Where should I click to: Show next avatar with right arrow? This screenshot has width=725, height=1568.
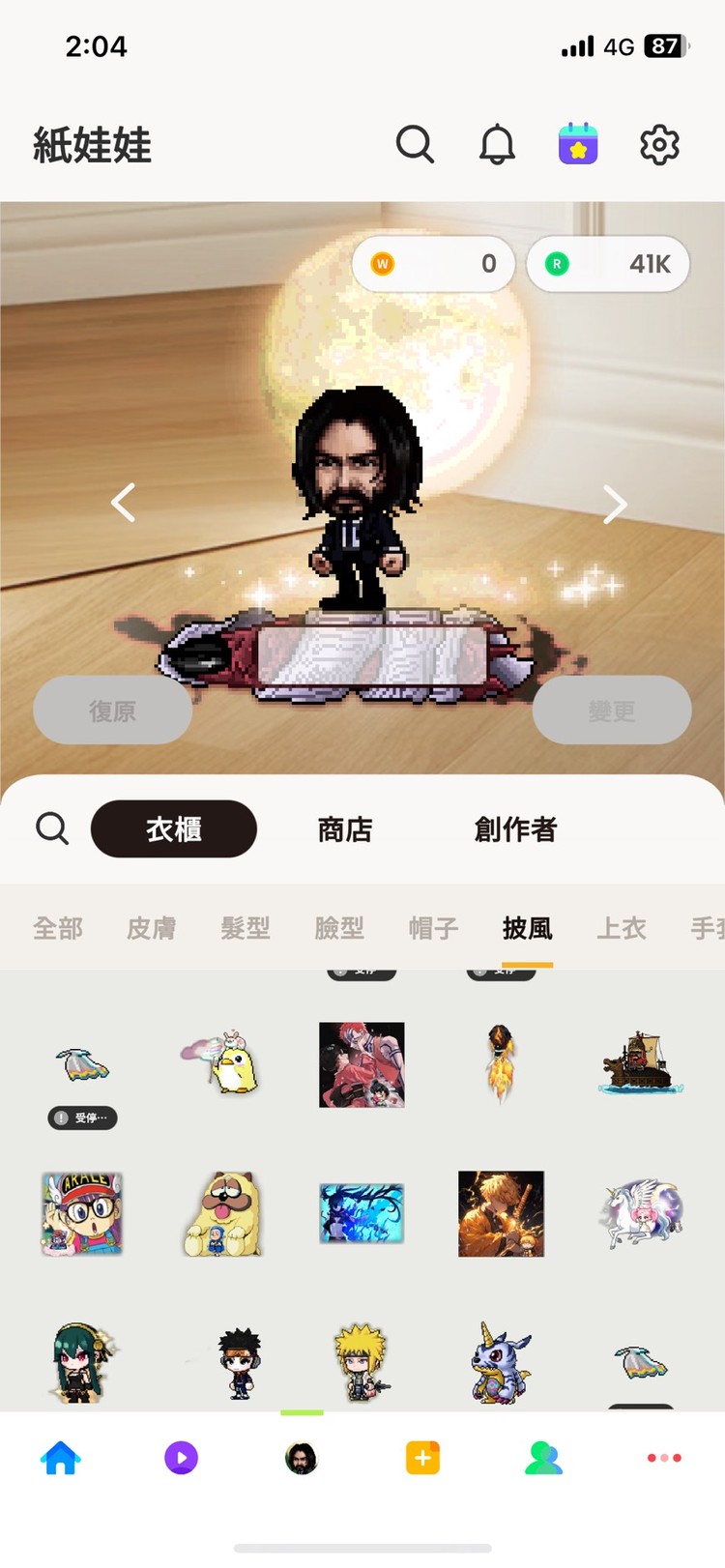click(x=614, y=504)
